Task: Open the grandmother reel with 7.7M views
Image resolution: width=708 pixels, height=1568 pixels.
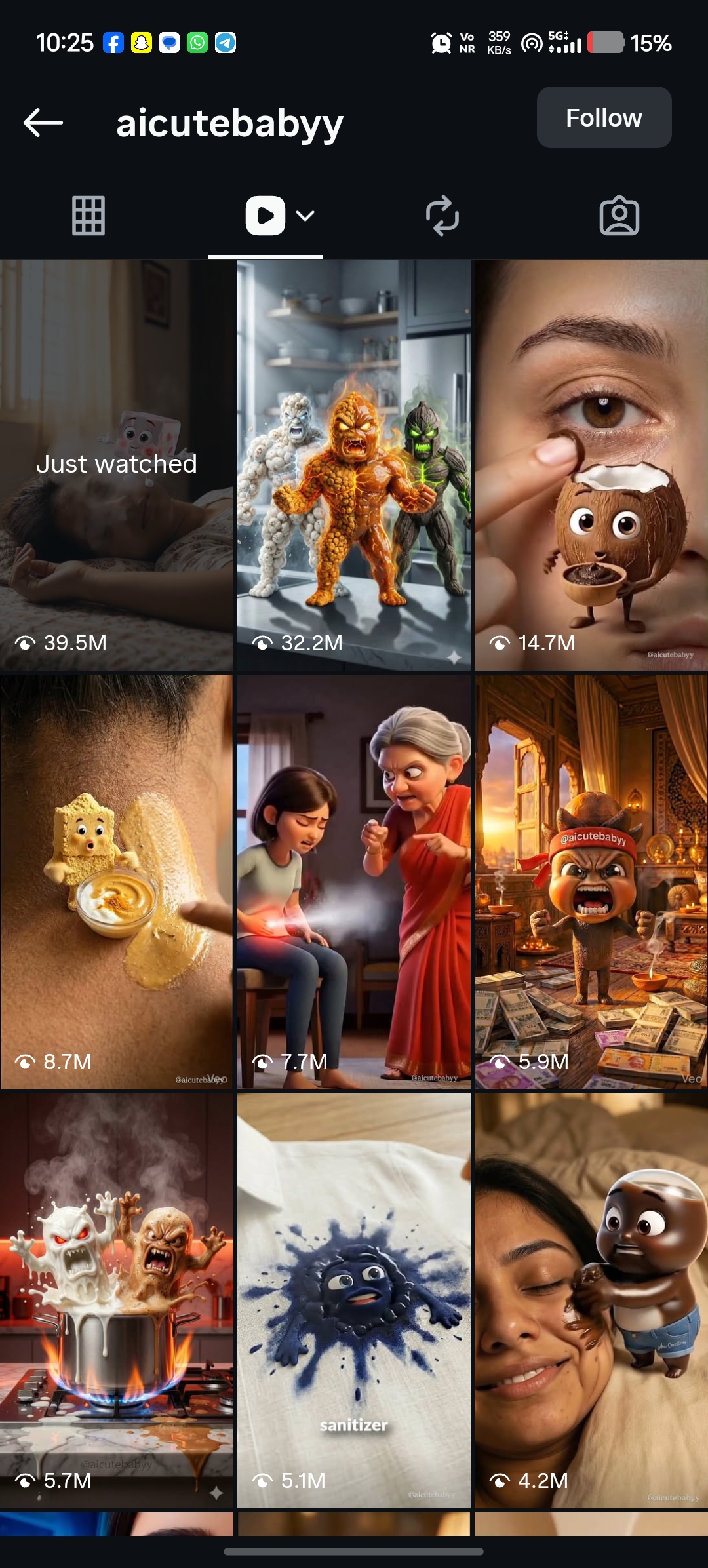Action: (x=354, y=882)
